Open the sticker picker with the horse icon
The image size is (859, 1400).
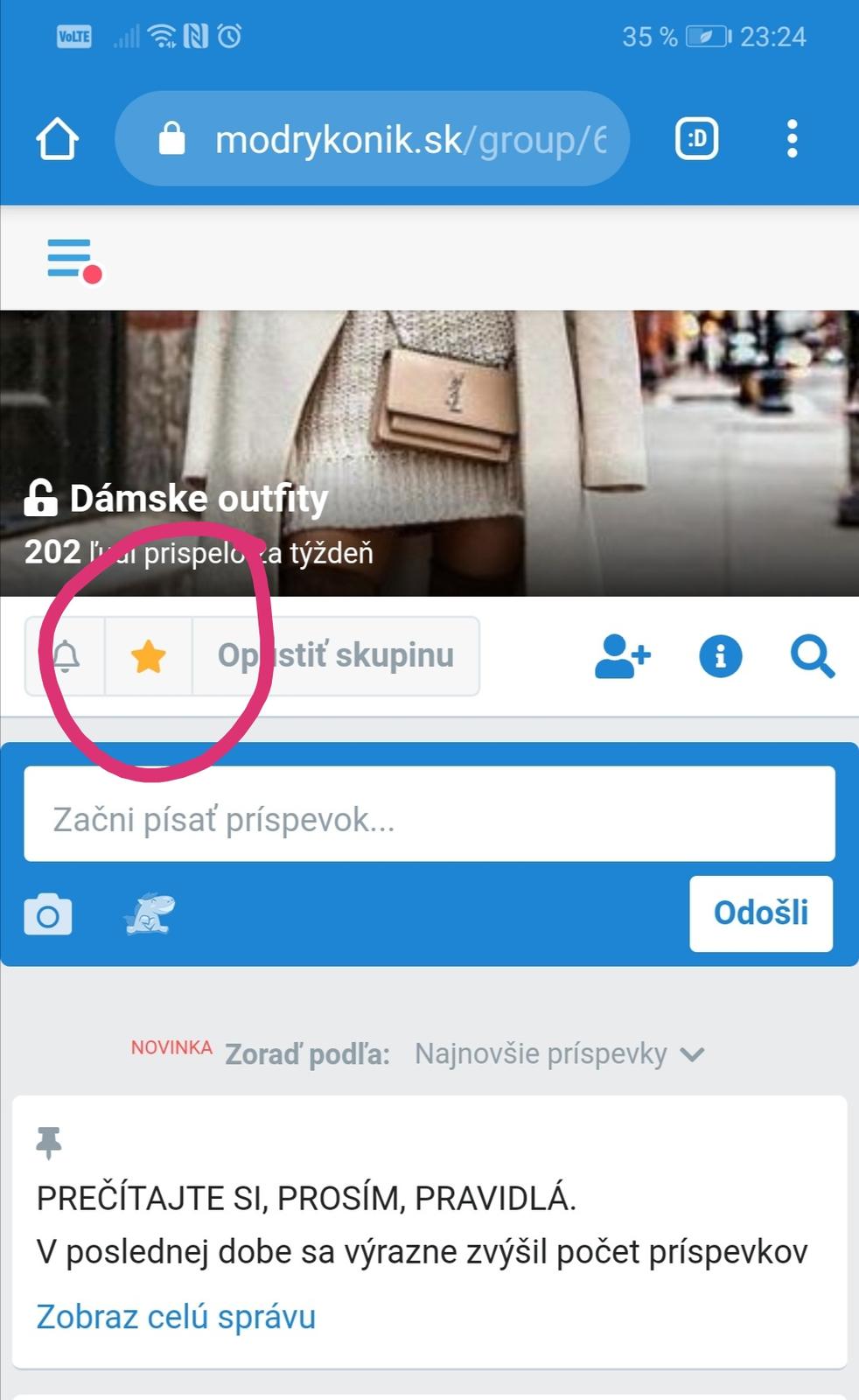coord(150,914)
